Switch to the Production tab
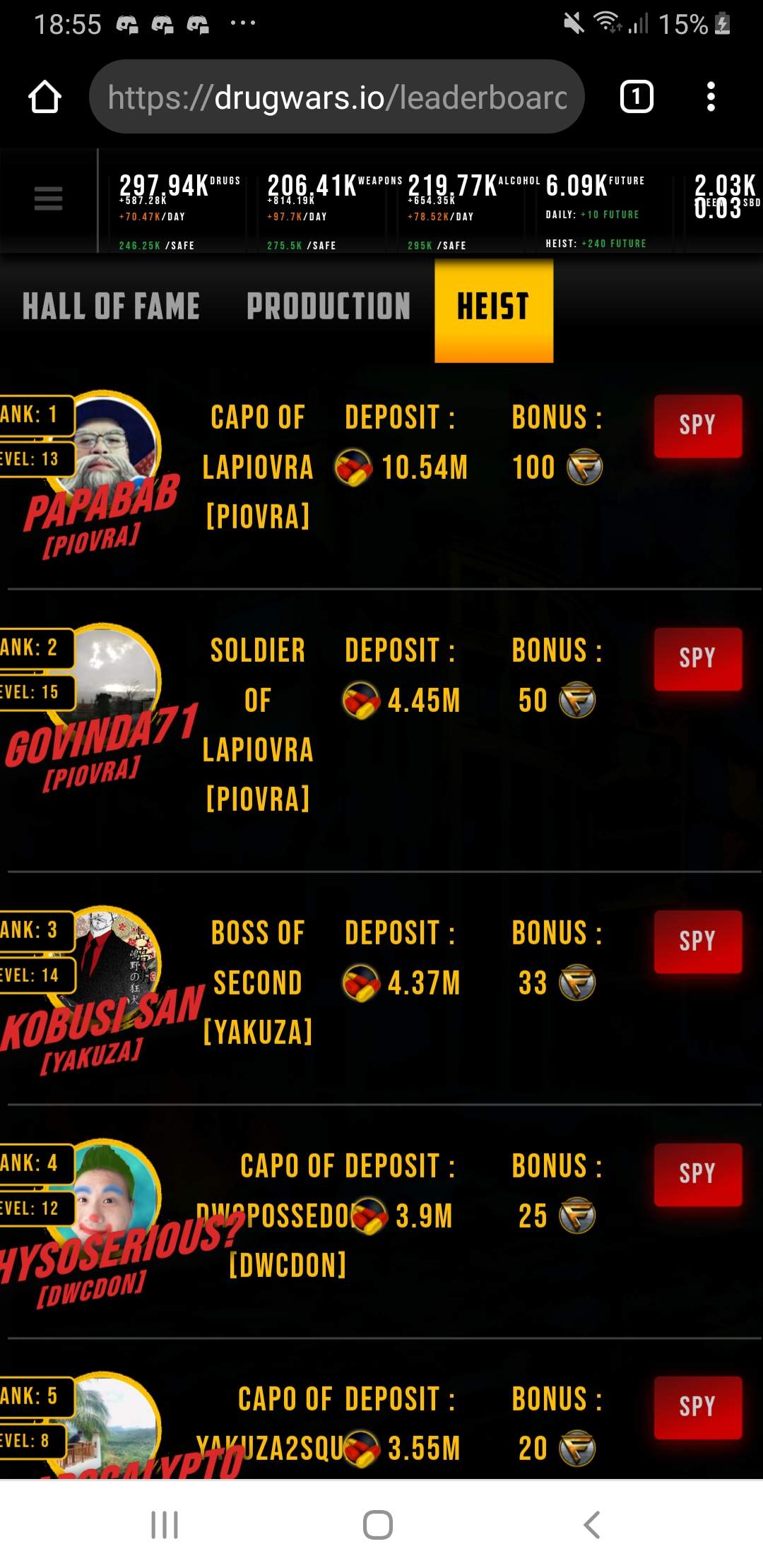The height and width of the screenshot is (1568, 763). click(x=328, y=307)
